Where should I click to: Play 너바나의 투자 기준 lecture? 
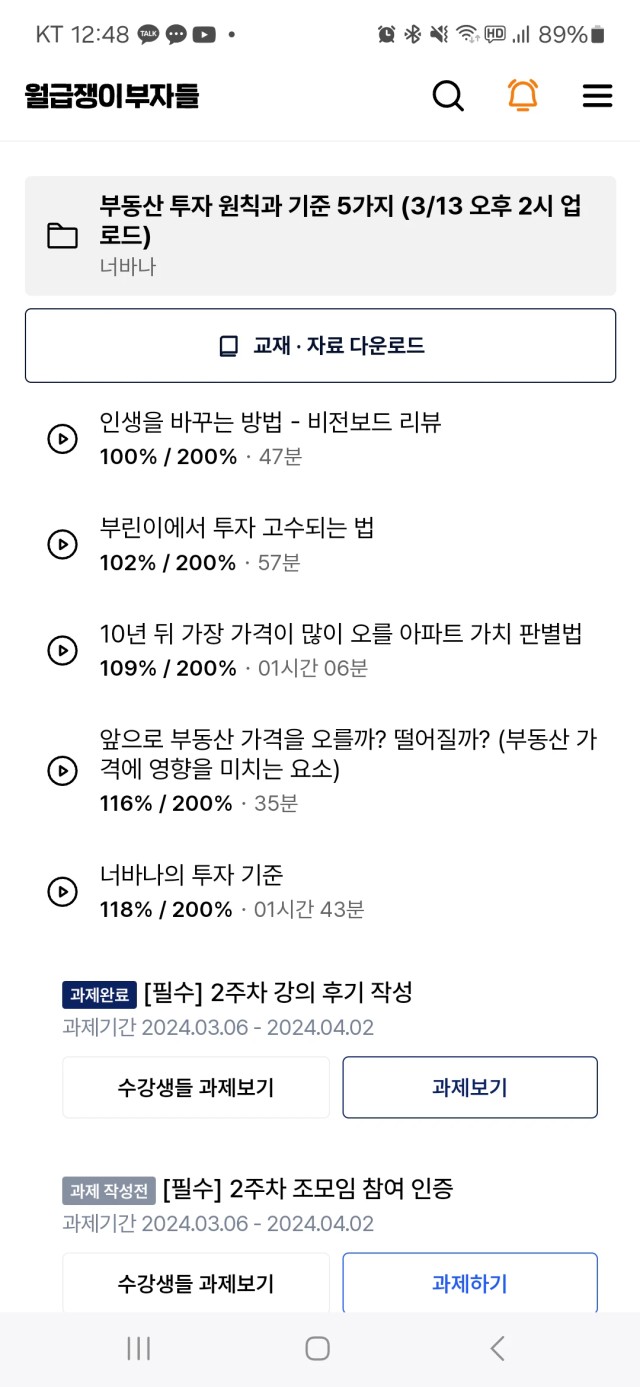point(320,891)
